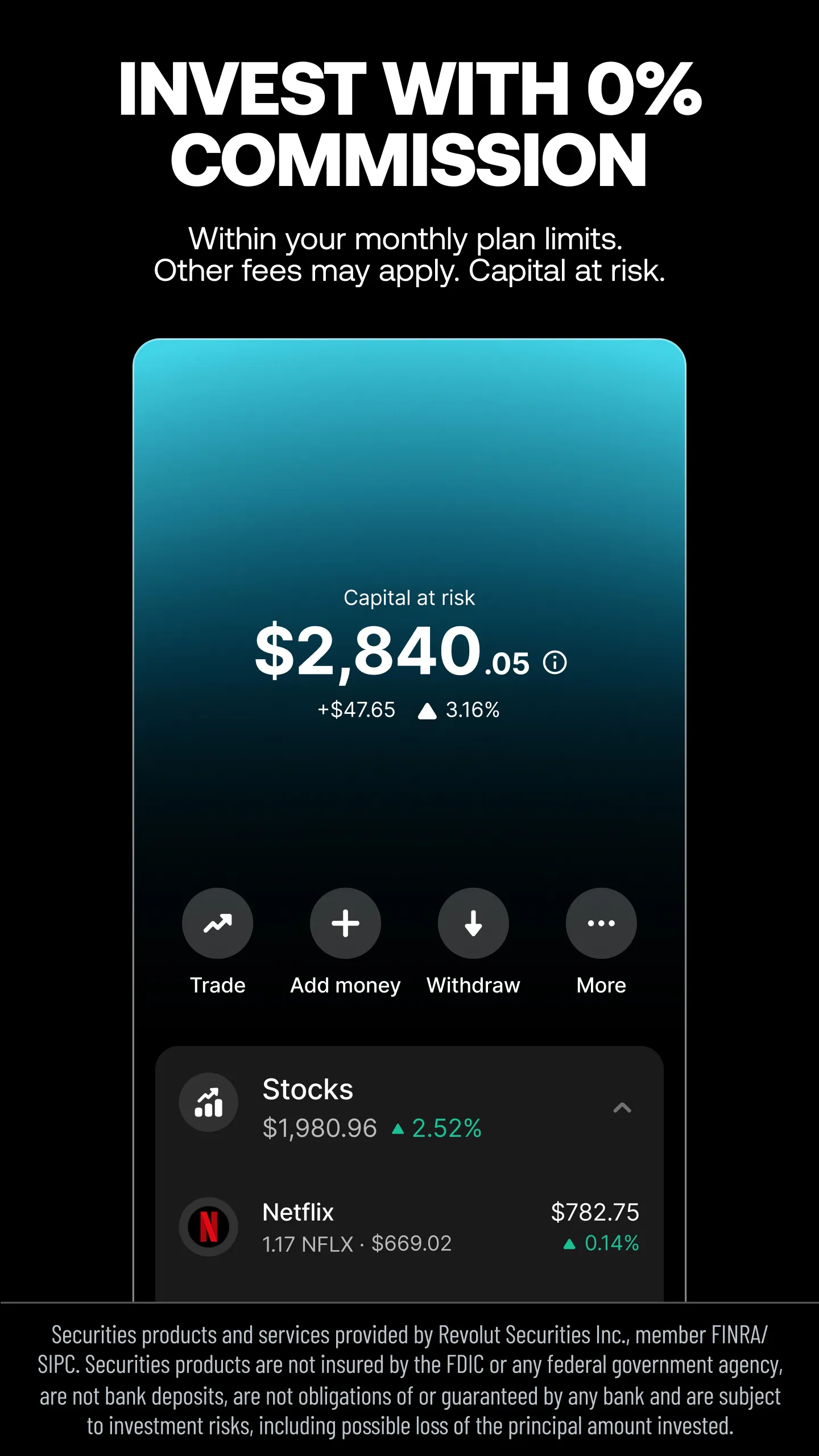The height and width of the screenshot is (1456, 819).
Task: Click the +$47.65 daily gain figure
Action: [x=356, y=709]
